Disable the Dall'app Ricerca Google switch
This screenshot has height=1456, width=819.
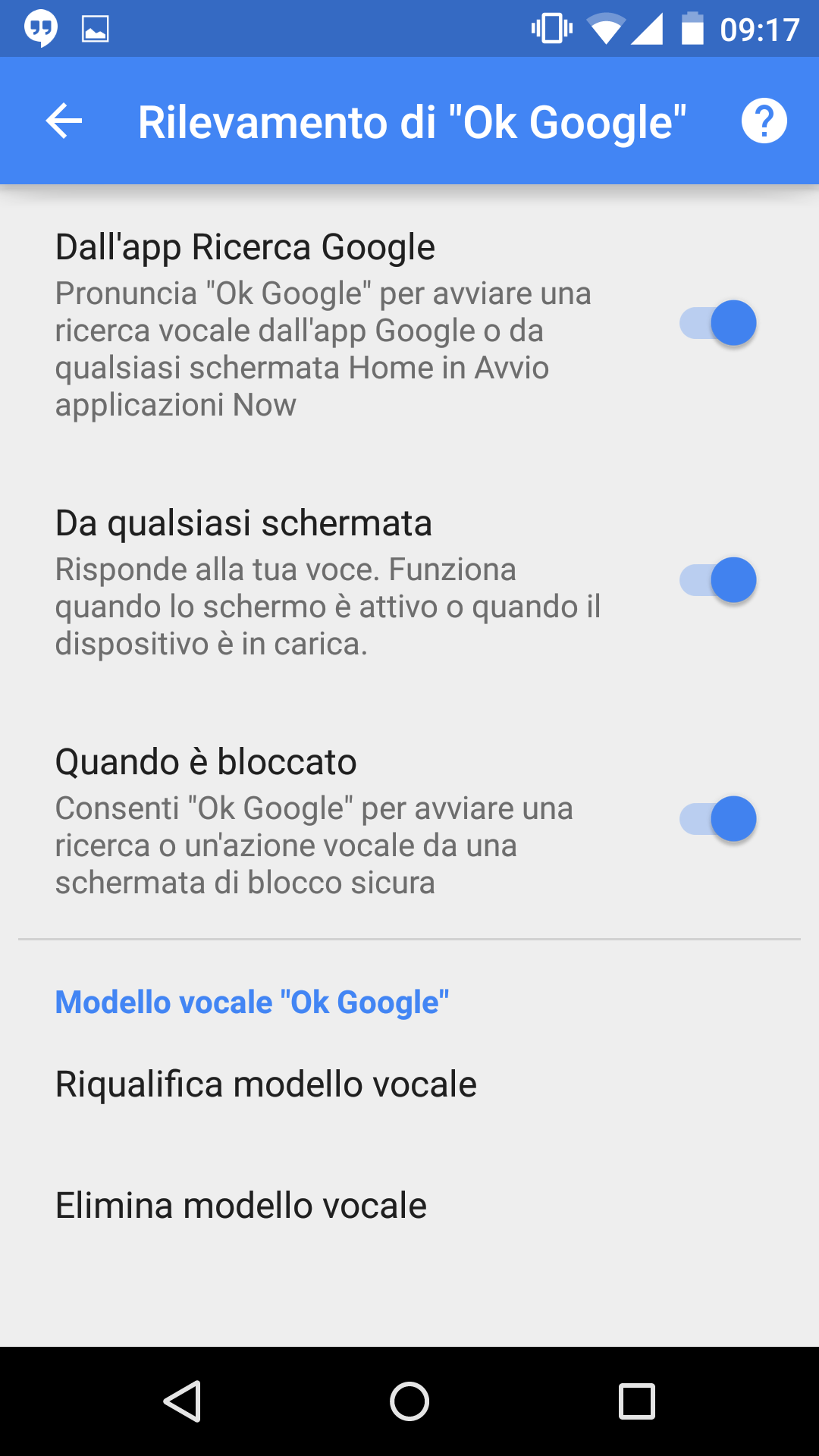718,323
